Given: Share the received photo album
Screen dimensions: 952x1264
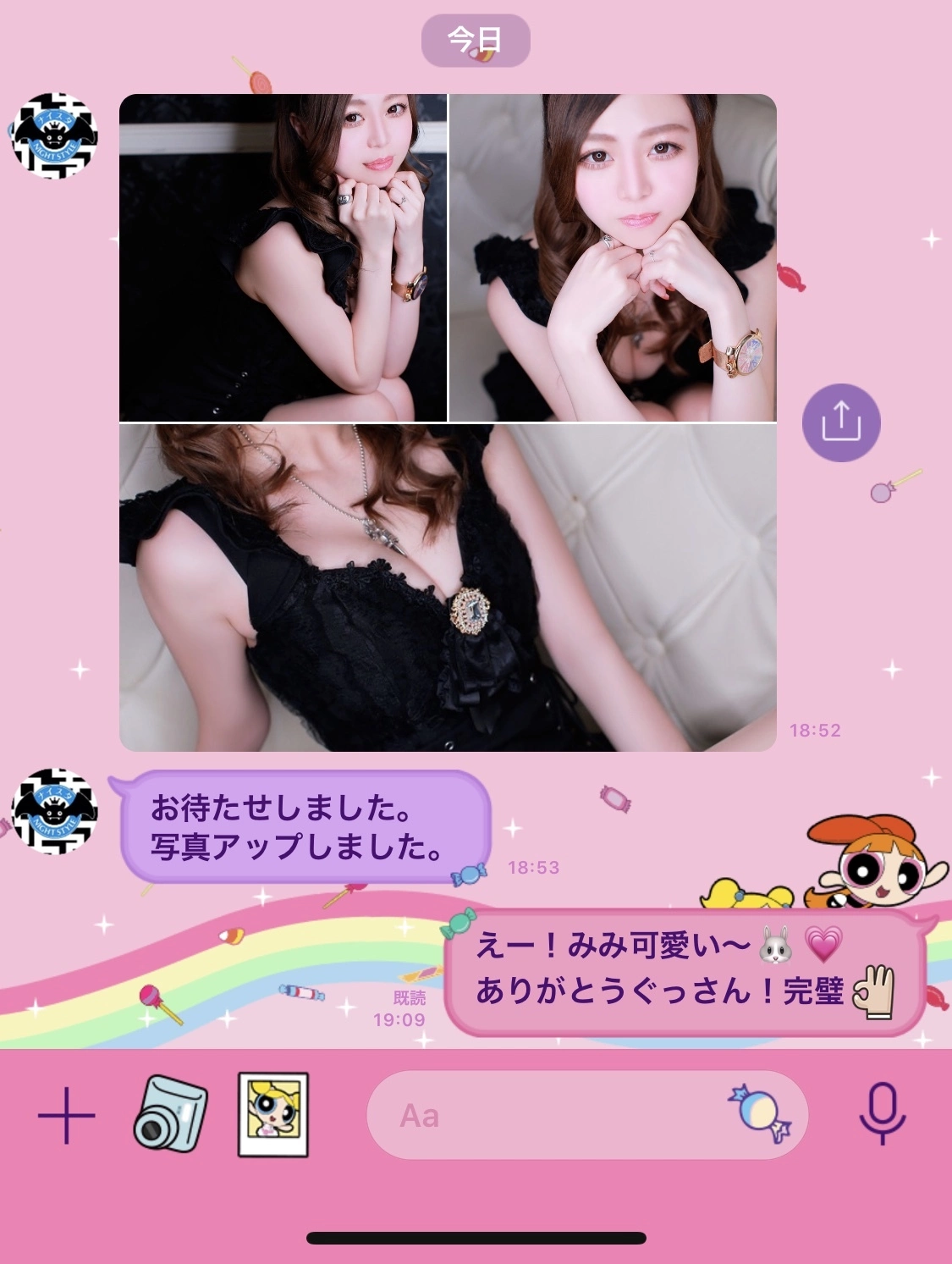Looking at the screenshot, I should pyautogui.click(x=840, y=422).
